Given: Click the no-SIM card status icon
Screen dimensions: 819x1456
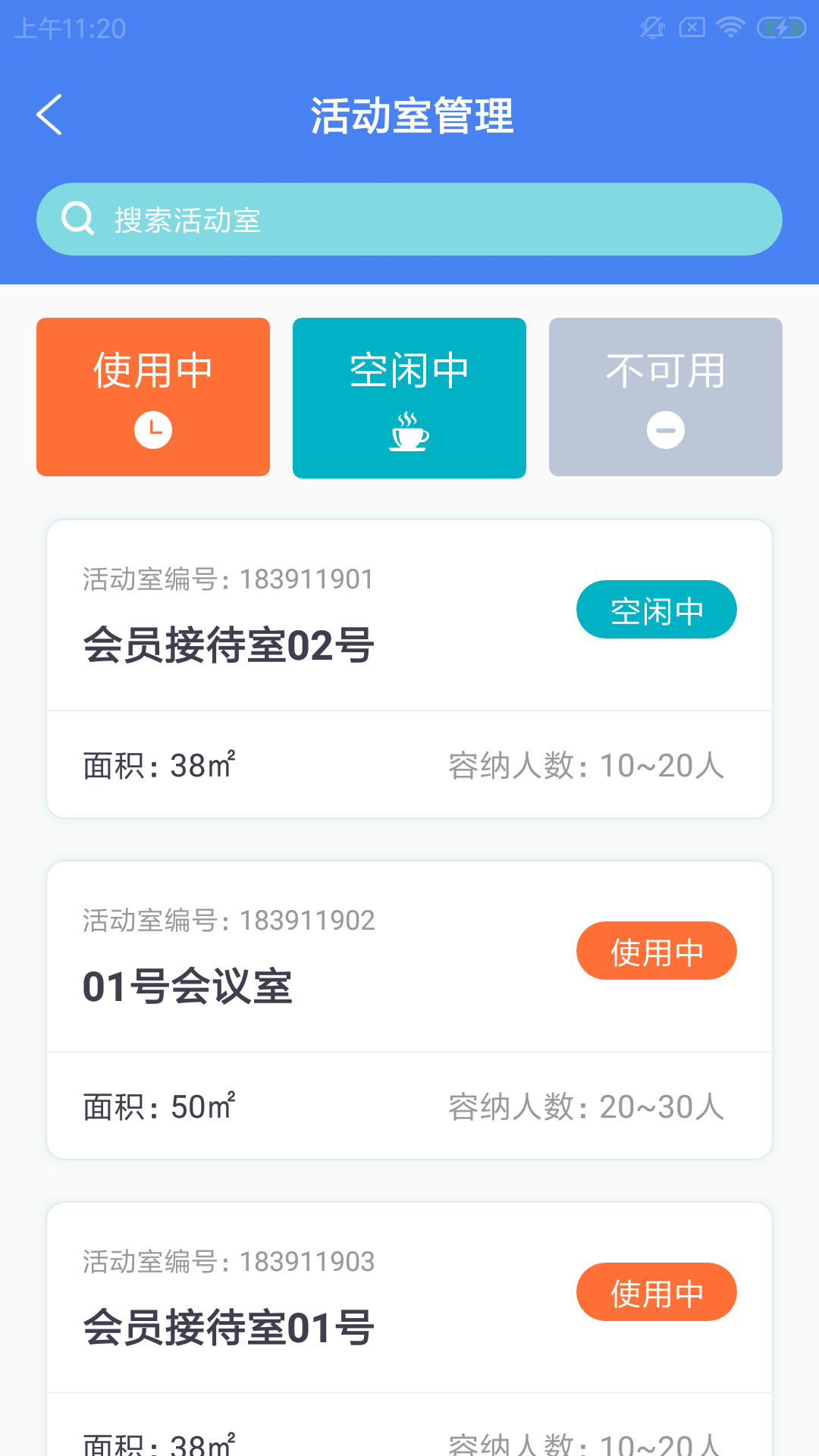Looking at the screenshot, I should [x=692, y=27].
